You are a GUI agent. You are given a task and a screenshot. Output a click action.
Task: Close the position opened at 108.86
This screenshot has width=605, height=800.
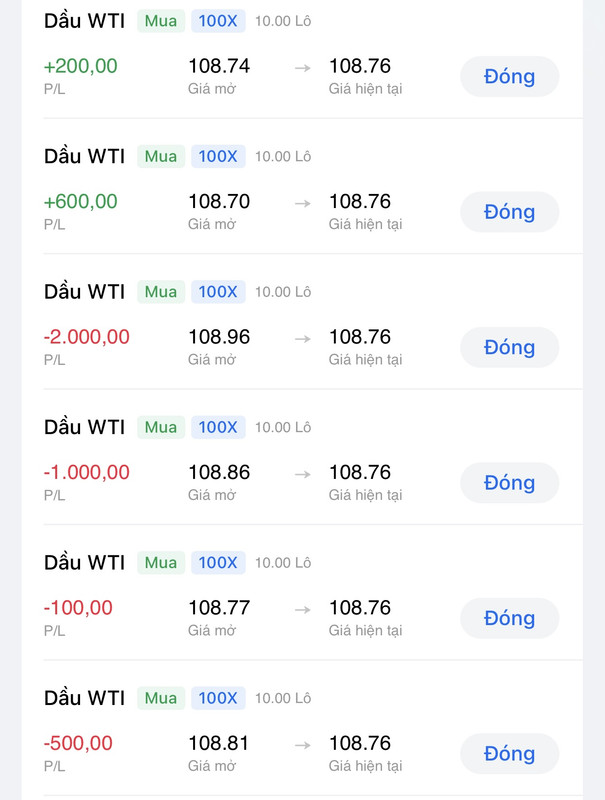click(x=509, y=483)
